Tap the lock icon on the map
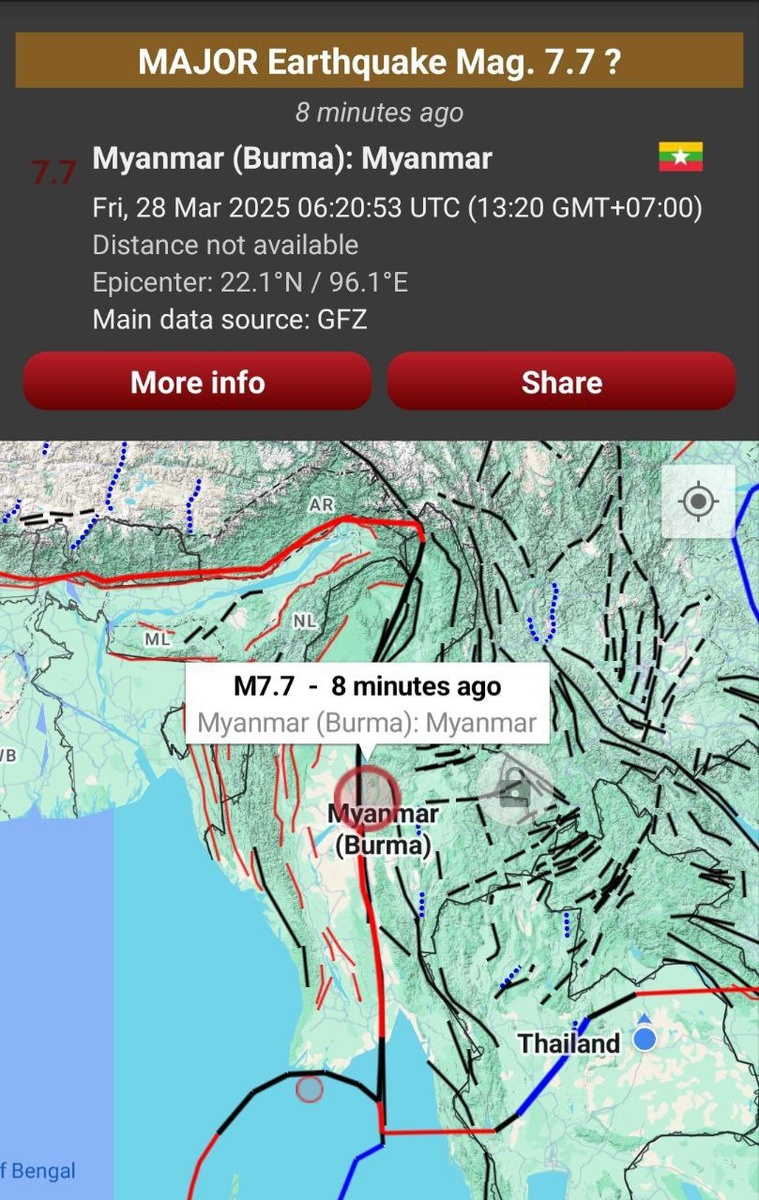 514,790
